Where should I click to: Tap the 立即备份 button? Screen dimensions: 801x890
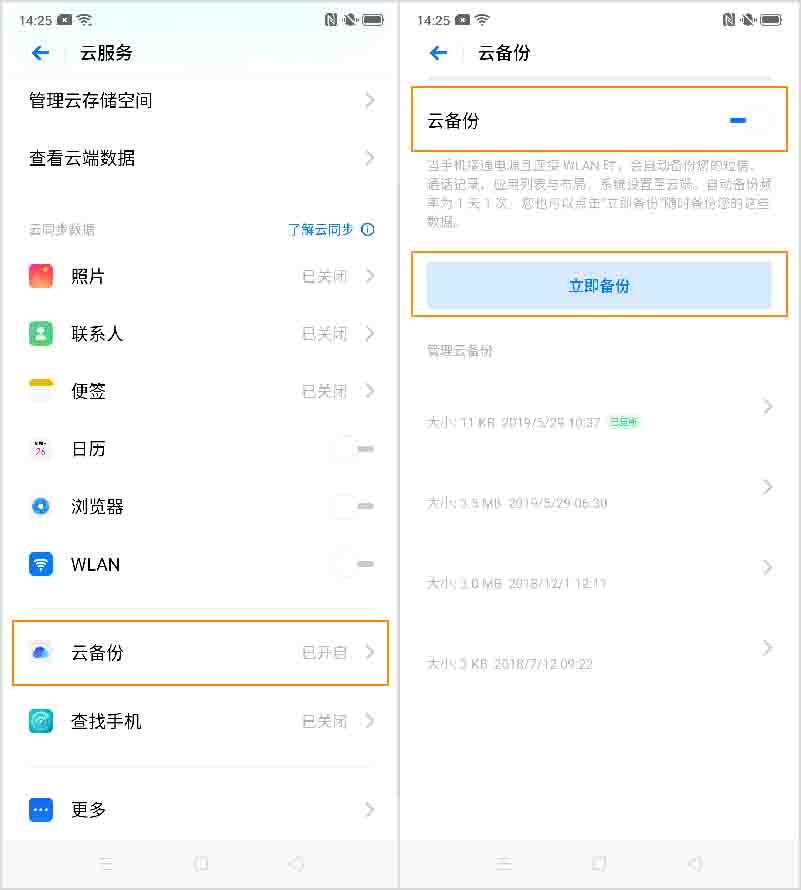click(599, 286)
